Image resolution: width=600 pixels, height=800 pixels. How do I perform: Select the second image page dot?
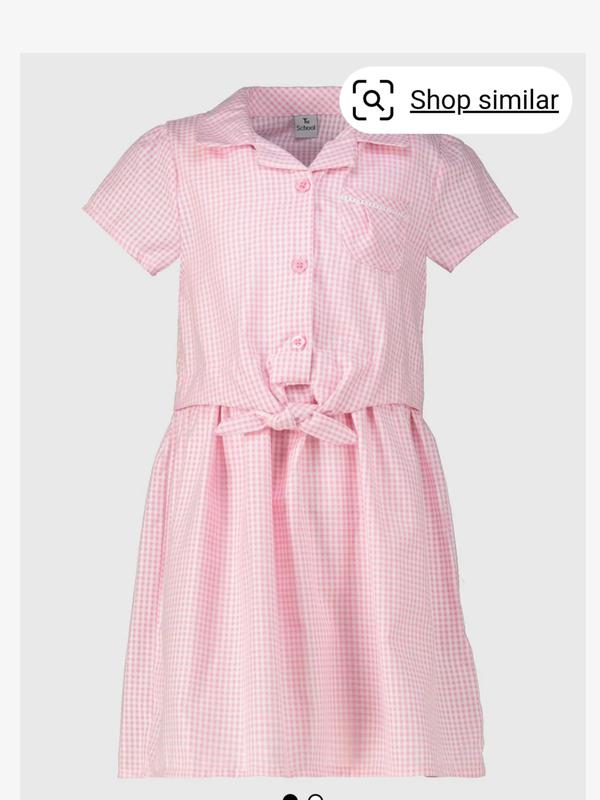(315, 797)
